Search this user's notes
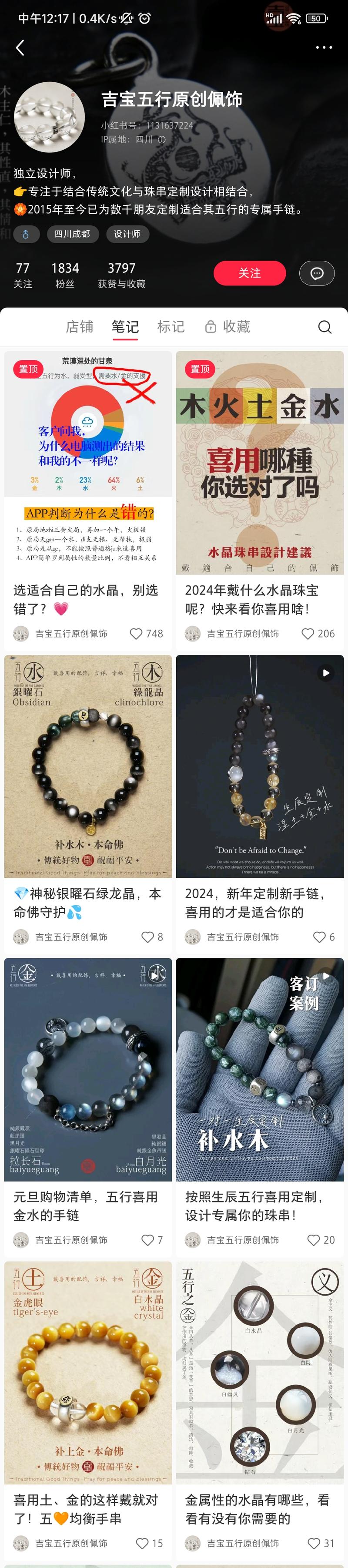The height and width of the screenshot is (1568, 348). [x=325, y=327]
